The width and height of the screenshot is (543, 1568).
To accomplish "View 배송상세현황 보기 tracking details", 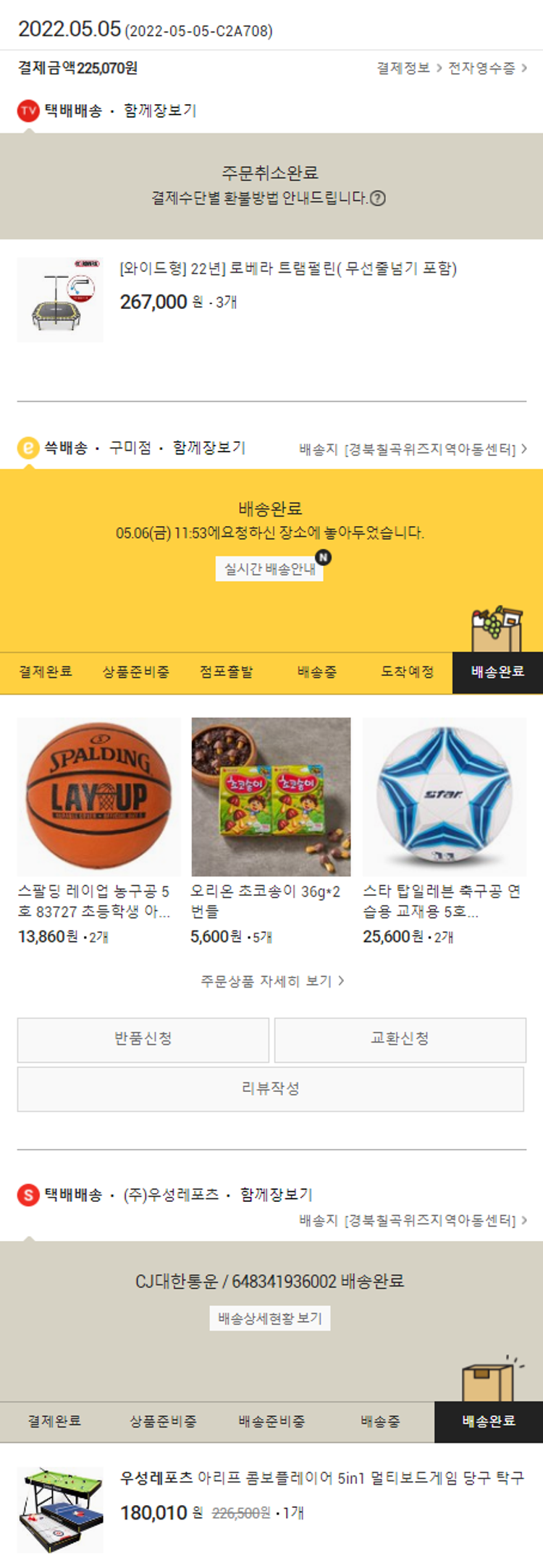I will (270, 1318).
